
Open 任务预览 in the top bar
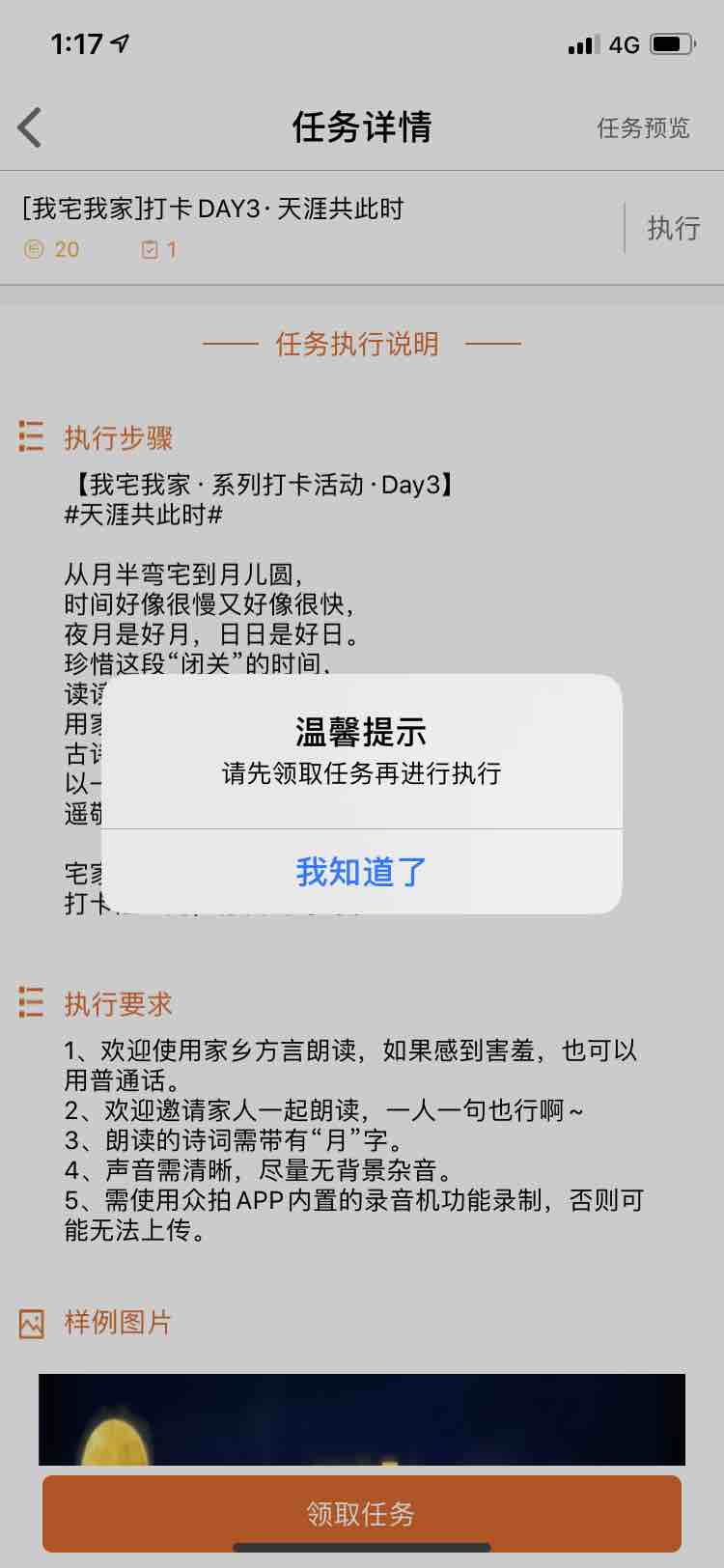[643, 127]
